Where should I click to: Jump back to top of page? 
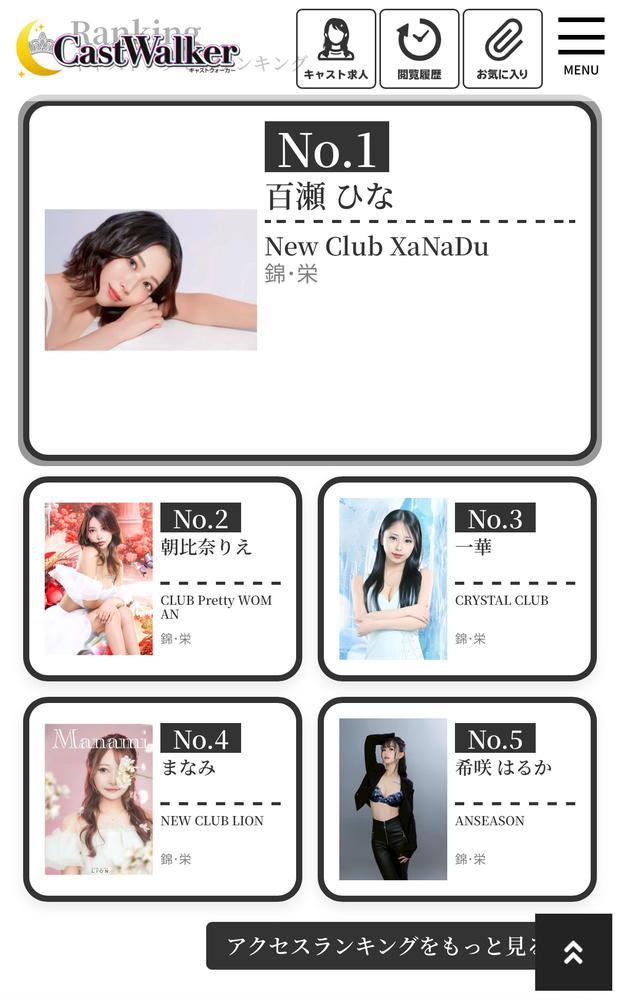[x=573, y=952]
